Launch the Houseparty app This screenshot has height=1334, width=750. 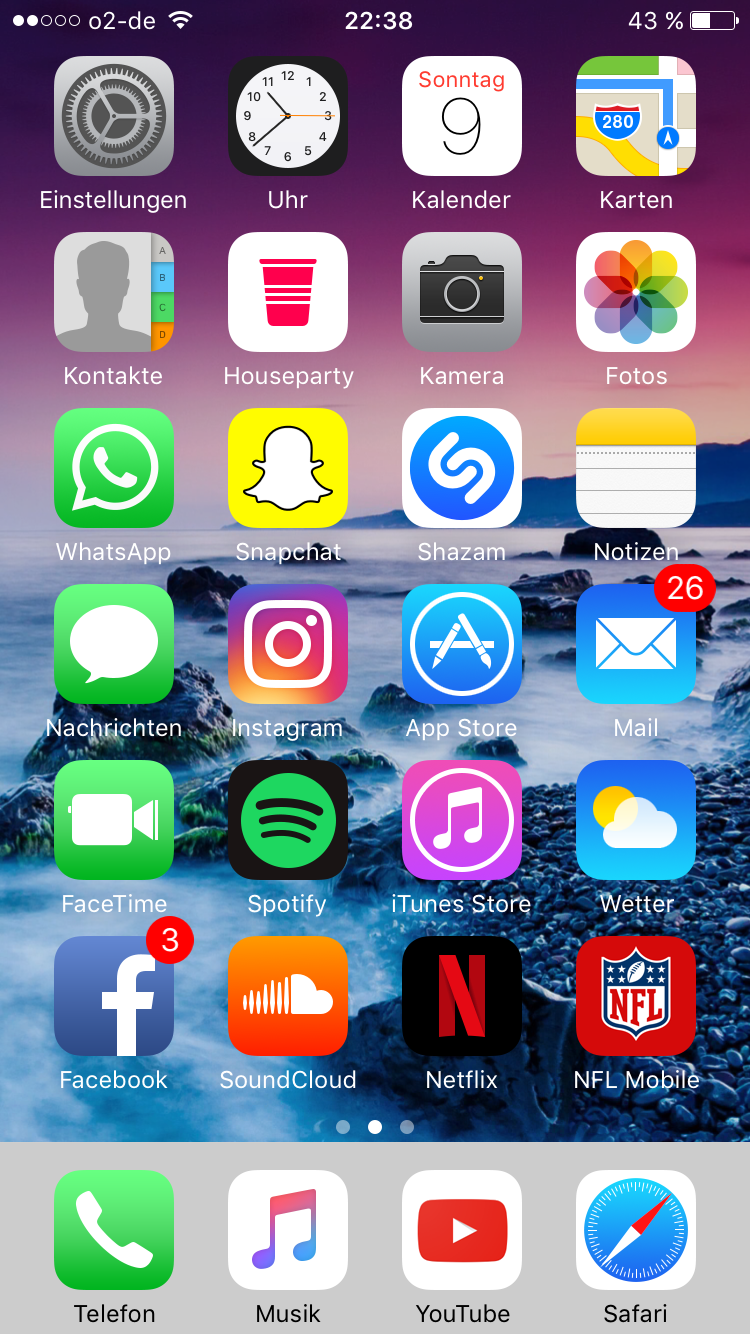coord(287,292)
